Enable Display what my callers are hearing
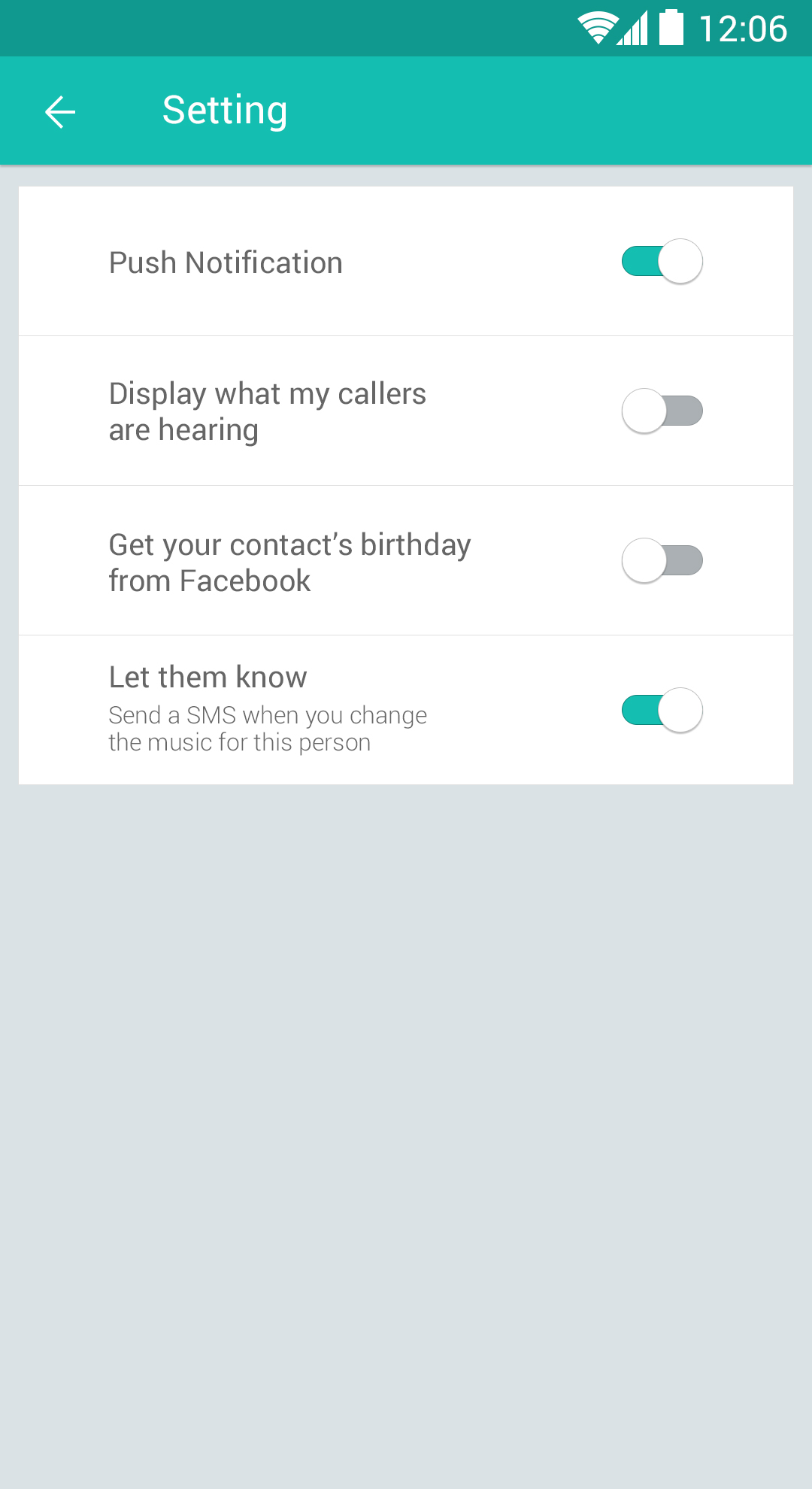Screen dimensions: 812x1489 (x=662, y=411)
